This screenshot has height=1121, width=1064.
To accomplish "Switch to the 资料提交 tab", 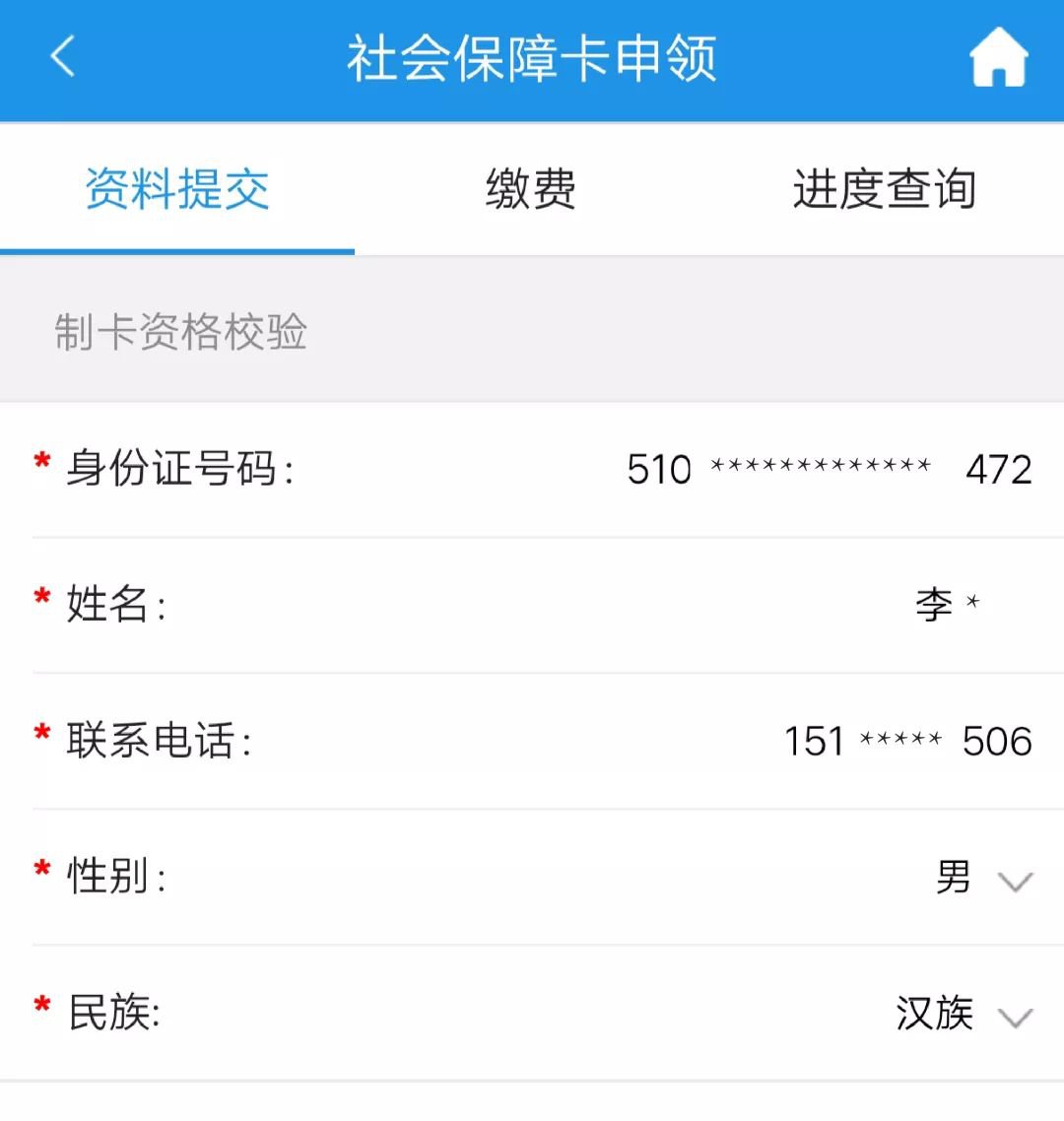I will click(177, 189).
